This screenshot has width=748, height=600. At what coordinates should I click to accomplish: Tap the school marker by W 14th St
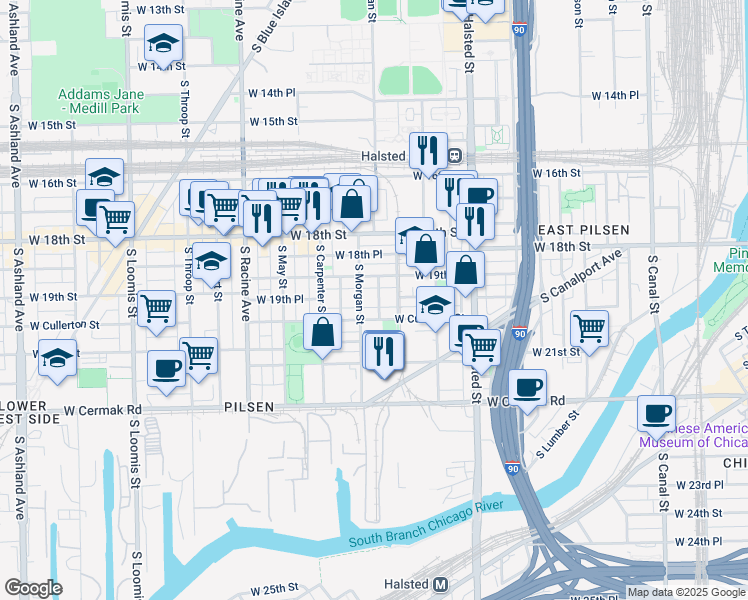pos(163,46)
